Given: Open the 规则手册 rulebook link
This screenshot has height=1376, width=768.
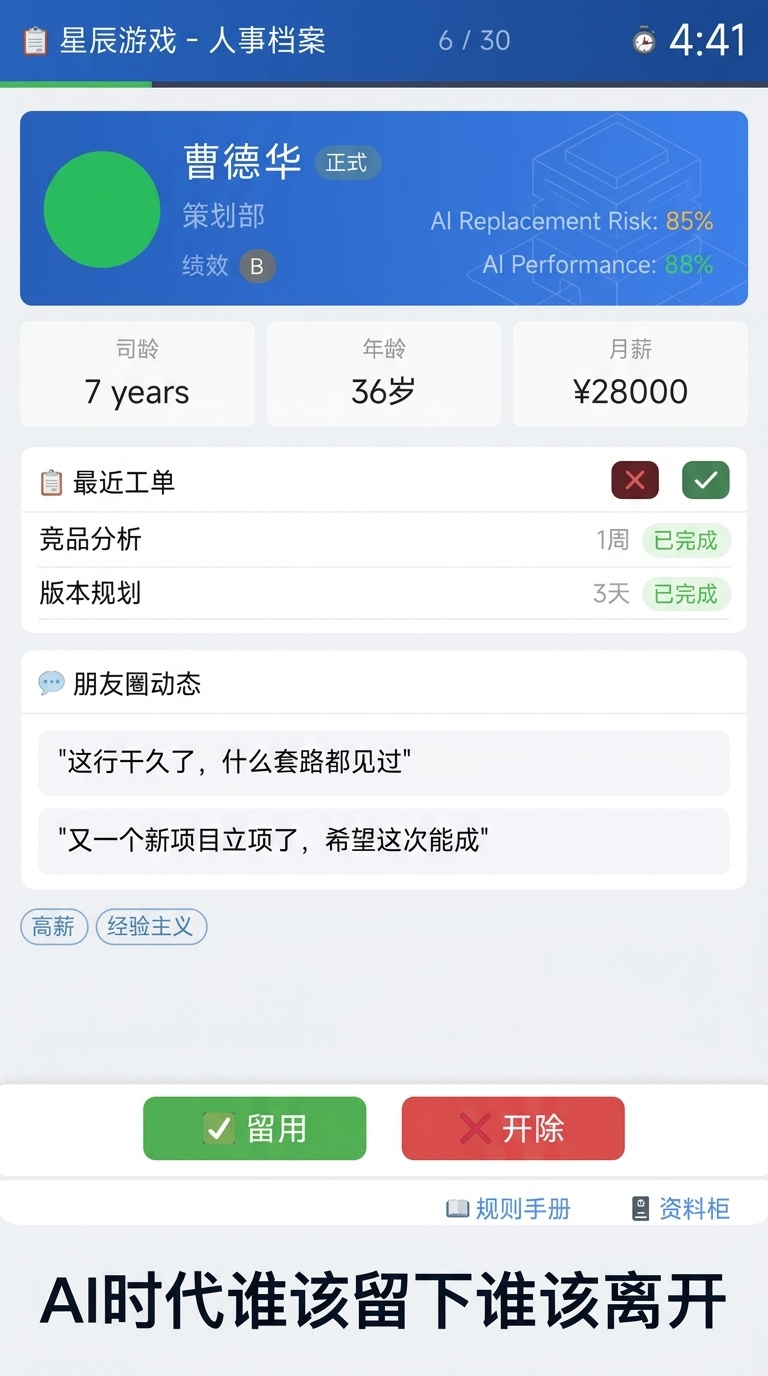Looking at the screenshot, I should pyautogui.click(x=508, y=1209).
